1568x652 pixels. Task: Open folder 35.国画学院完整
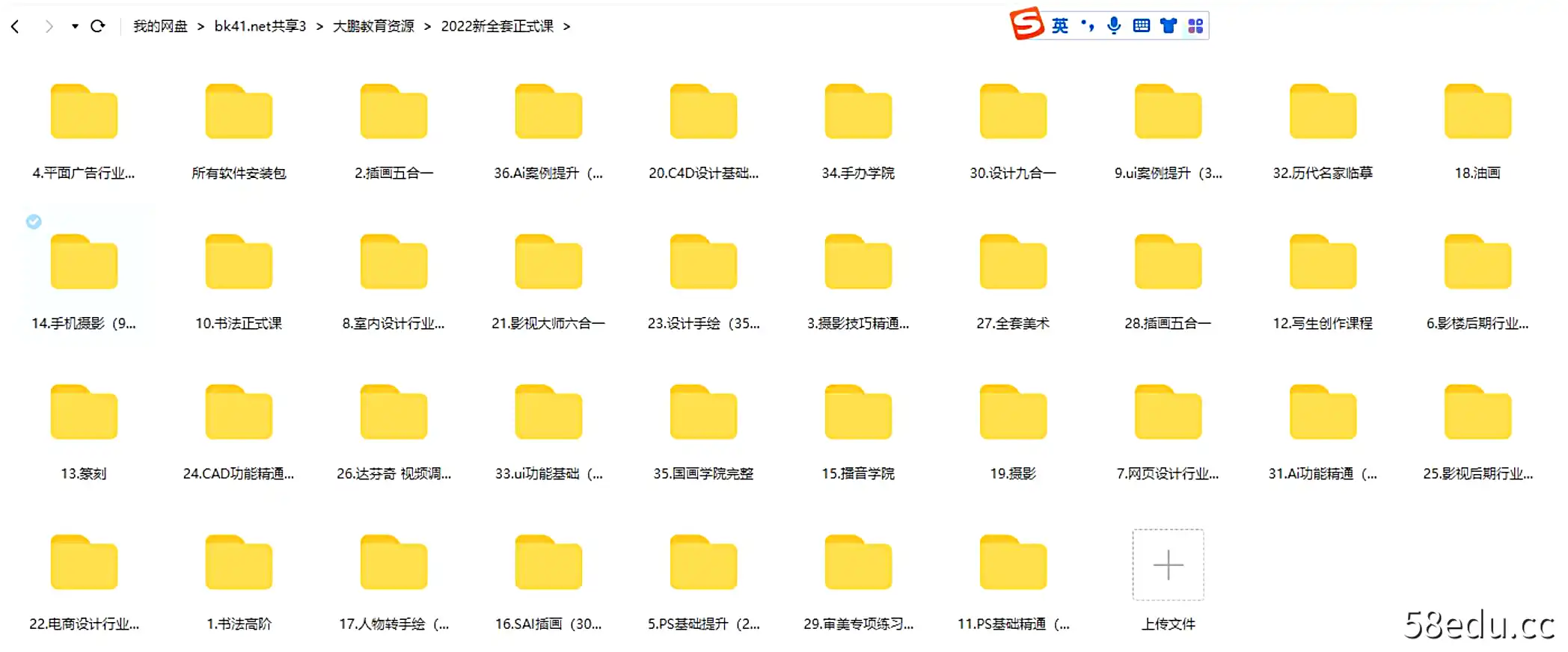(703, 413)
